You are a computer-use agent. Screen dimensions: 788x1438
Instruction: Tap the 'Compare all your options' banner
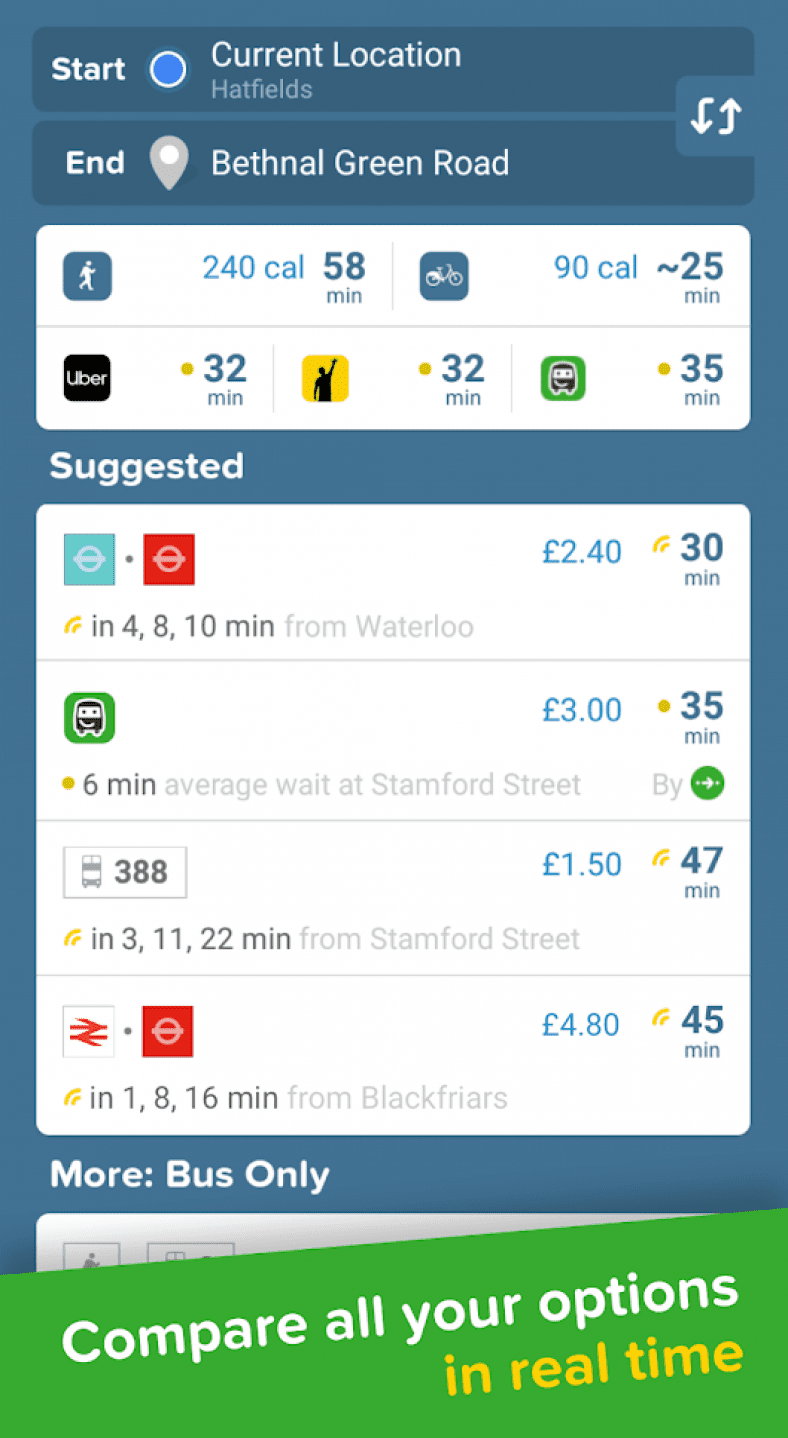click(394, 1330)
